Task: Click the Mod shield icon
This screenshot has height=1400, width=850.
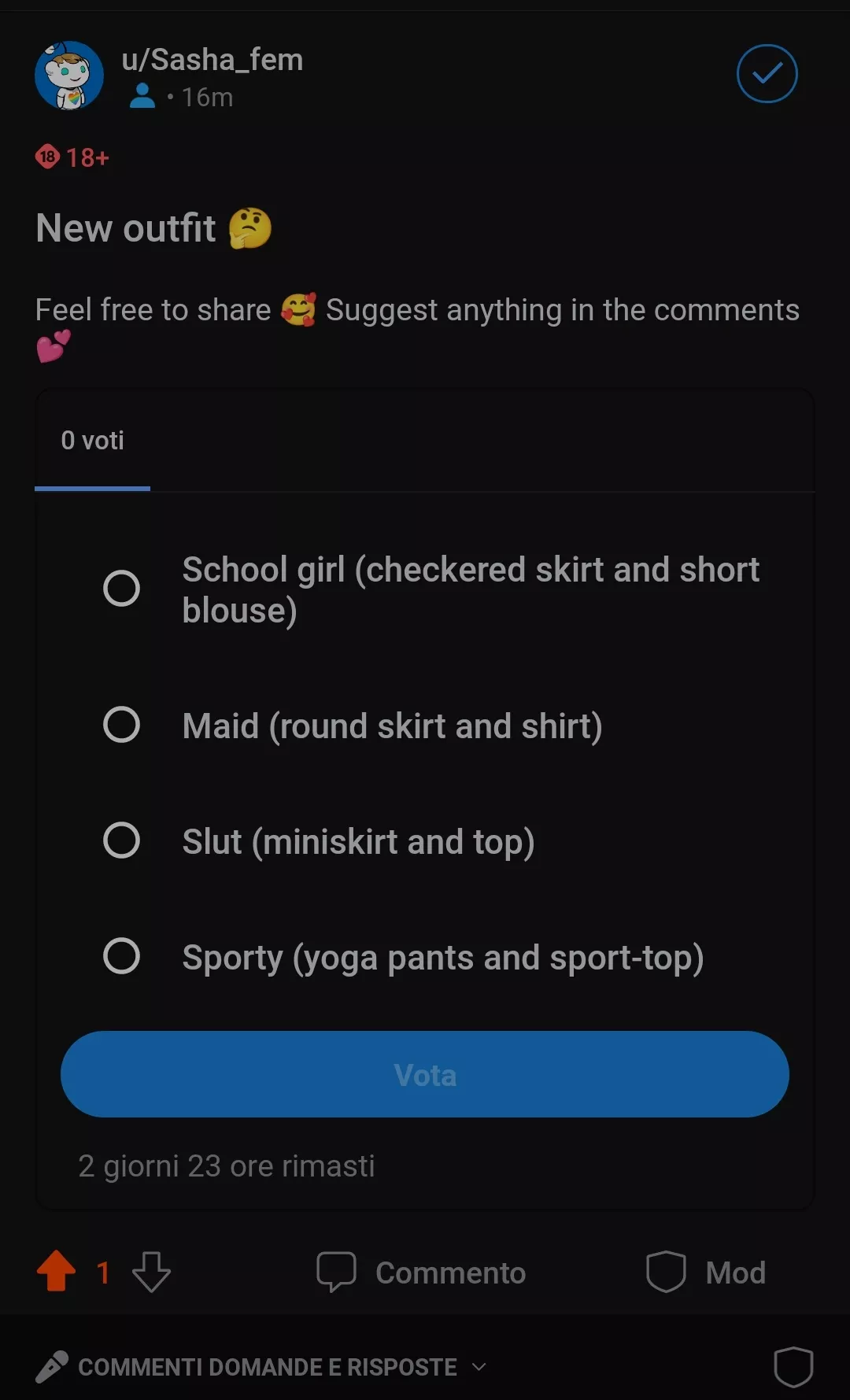Action: pos(665,1270)
